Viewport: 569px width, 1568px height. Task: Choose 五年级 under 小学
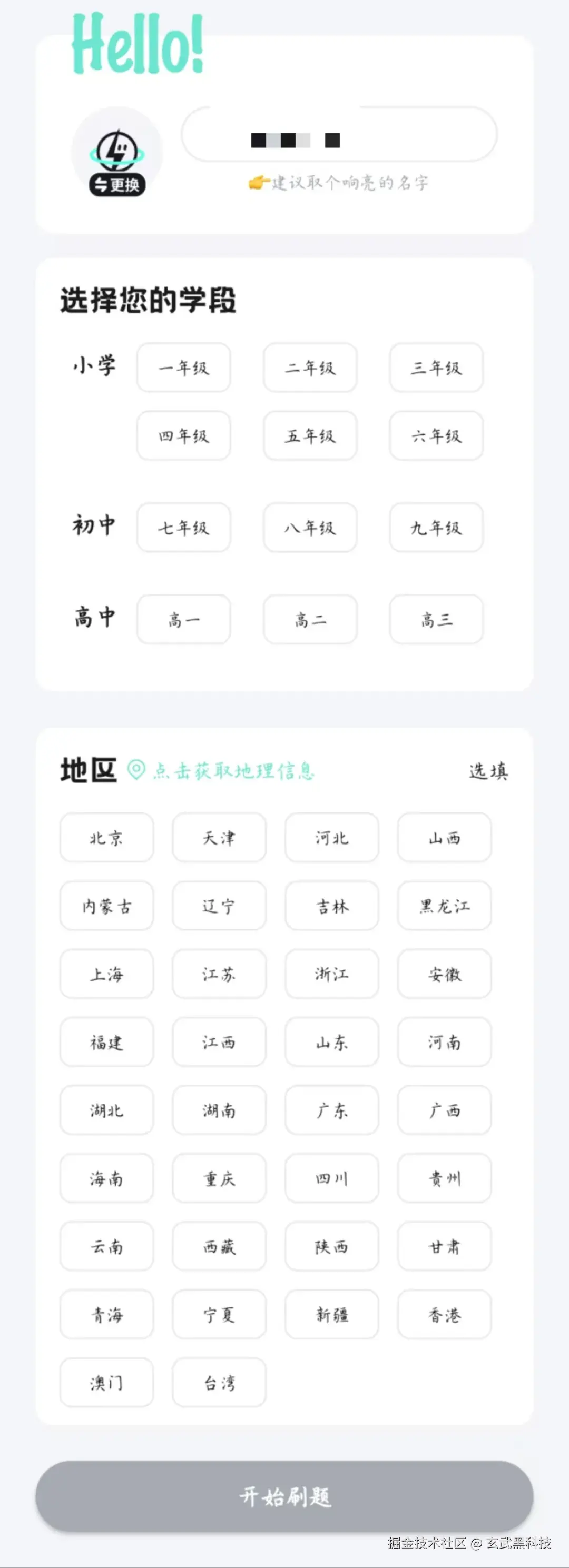pyautogui.click(x=310, y=436)
